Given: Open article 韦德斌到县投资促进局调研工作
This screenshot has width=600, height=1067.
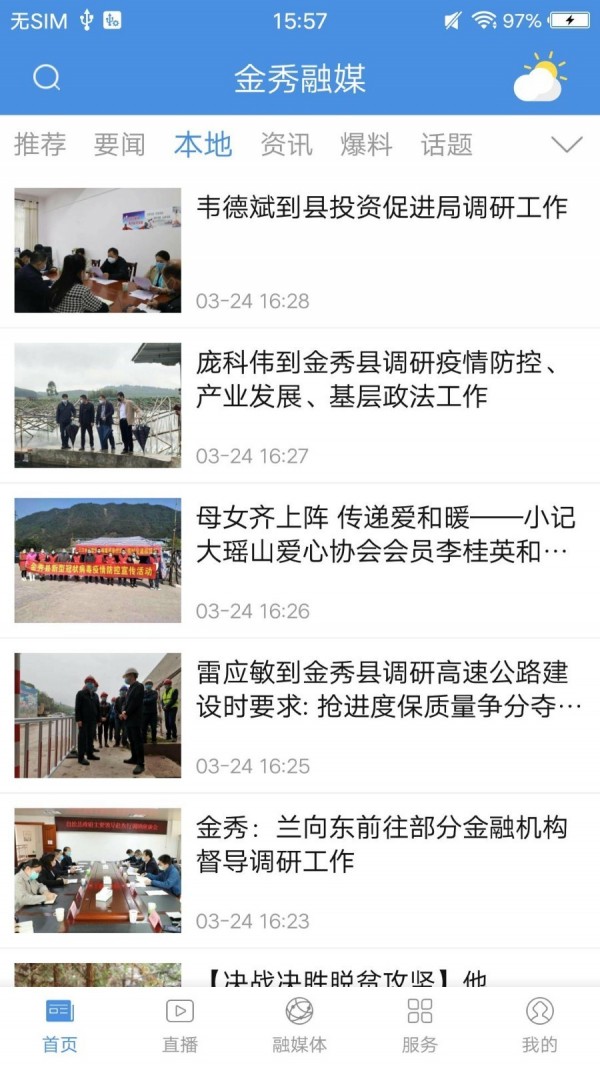Looking at the screenshot, I should (381, 208).
